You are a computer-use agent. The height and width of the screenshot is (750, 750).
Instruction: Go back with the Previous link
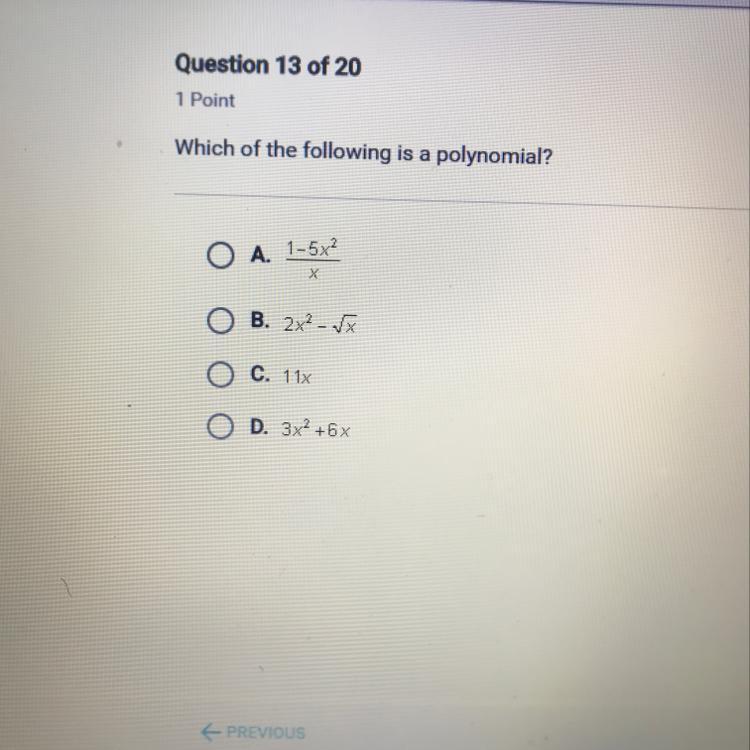253,732
